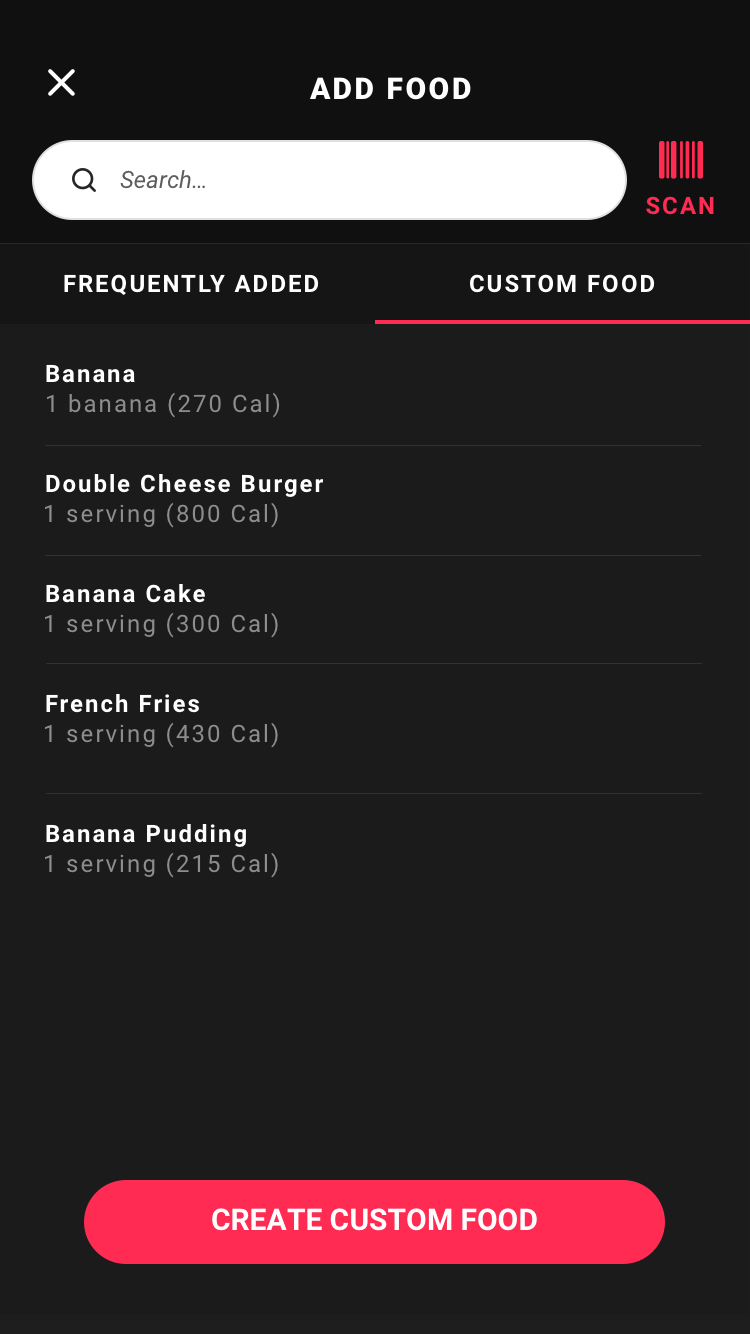Tap the food search field
Image resolution: width=750 pixels, height=1334 pixels.
(330, 180)
